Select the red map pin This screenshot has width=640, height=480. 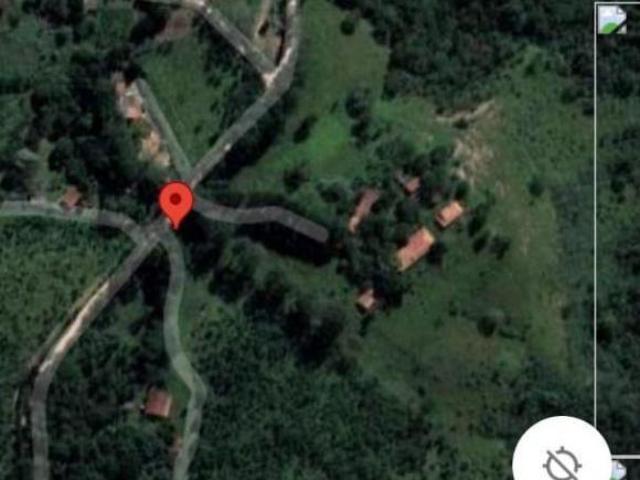tap(177, 203)
